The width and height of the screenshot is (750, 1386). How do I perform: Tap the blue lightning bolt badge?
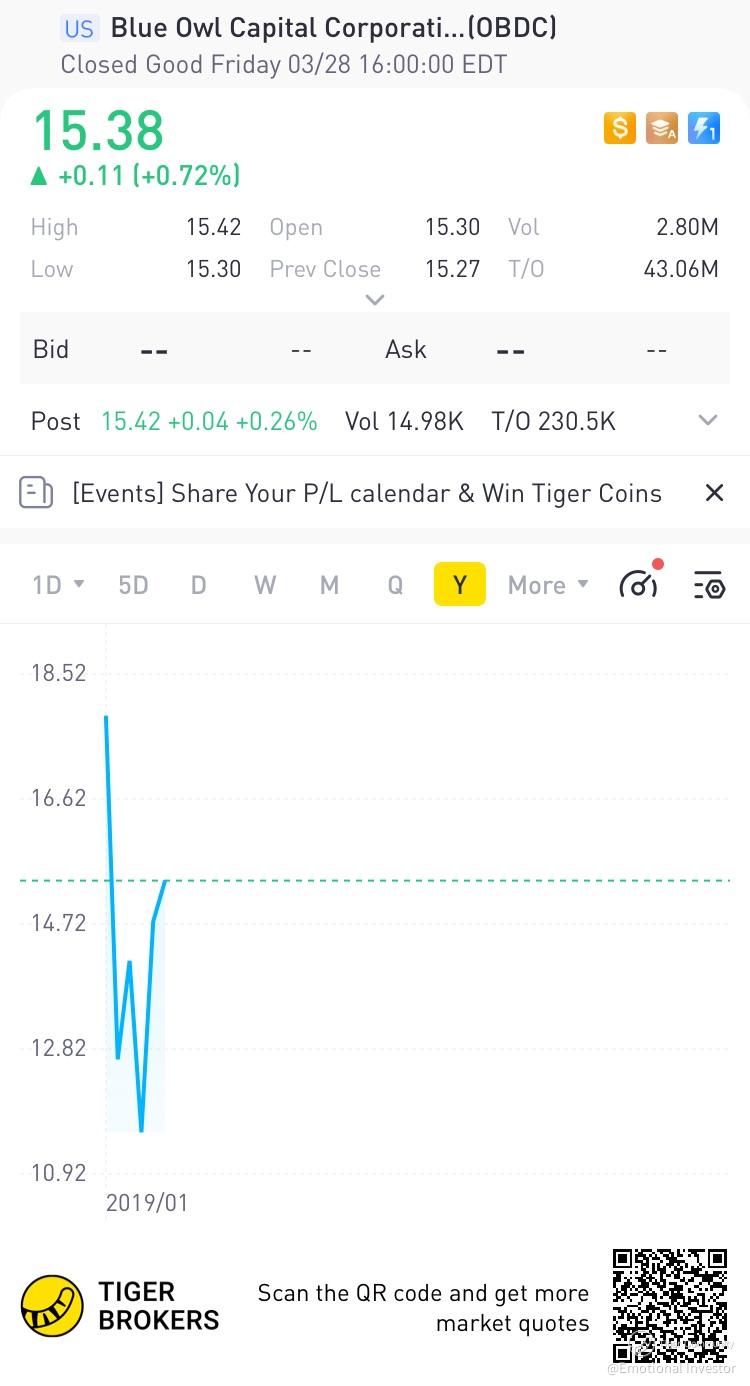point(704,128)
